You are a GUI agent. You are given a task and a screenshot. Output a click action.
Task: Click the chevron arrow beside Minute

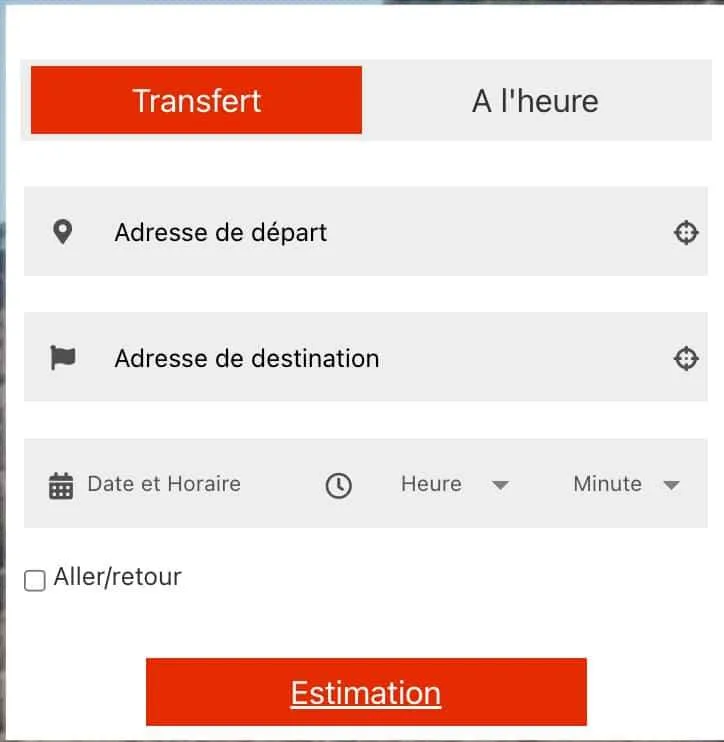pos(672,485)
